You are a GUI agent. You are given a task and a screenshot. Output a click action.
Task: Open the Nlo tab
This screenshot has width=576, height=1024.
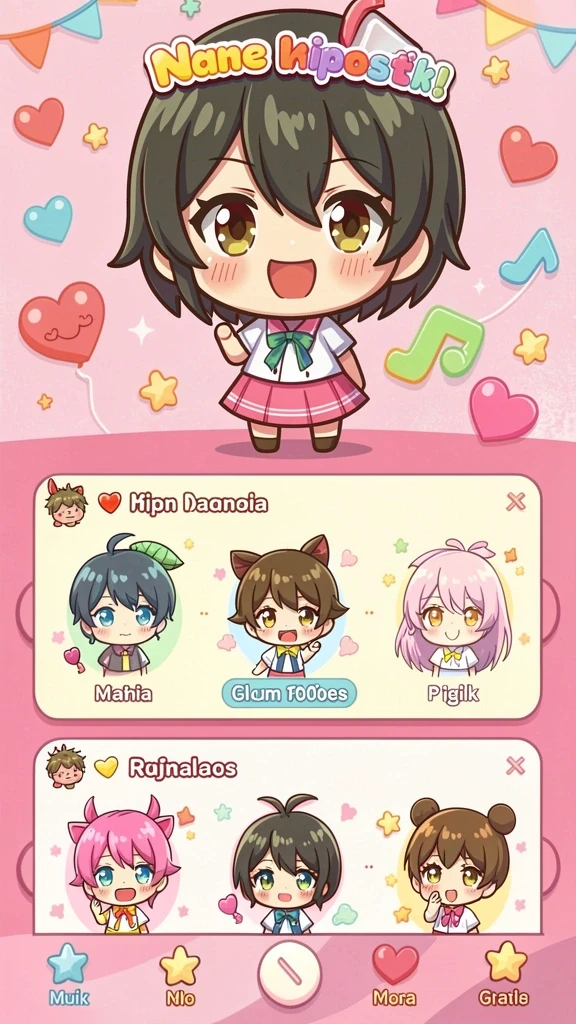[x=179, y=975]
